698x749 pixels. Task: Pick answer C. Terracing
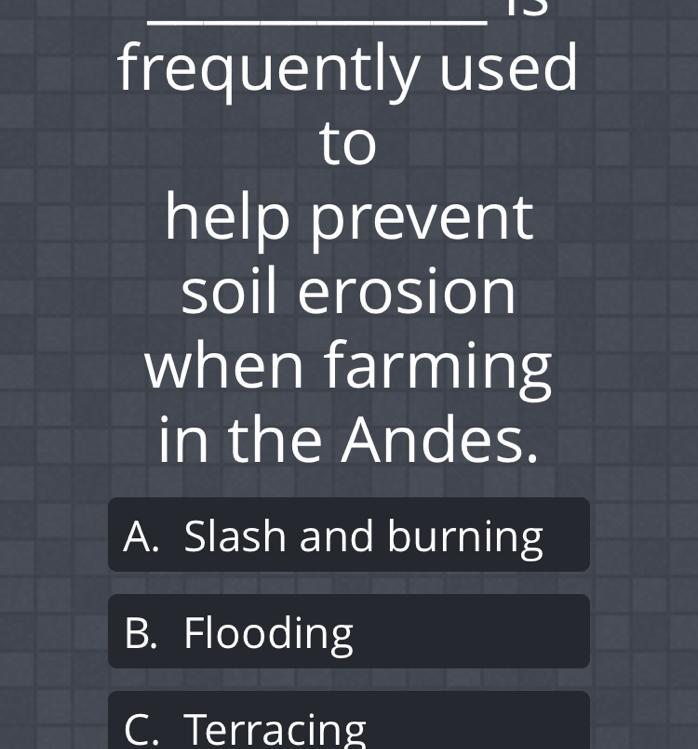tap(349, 720)
